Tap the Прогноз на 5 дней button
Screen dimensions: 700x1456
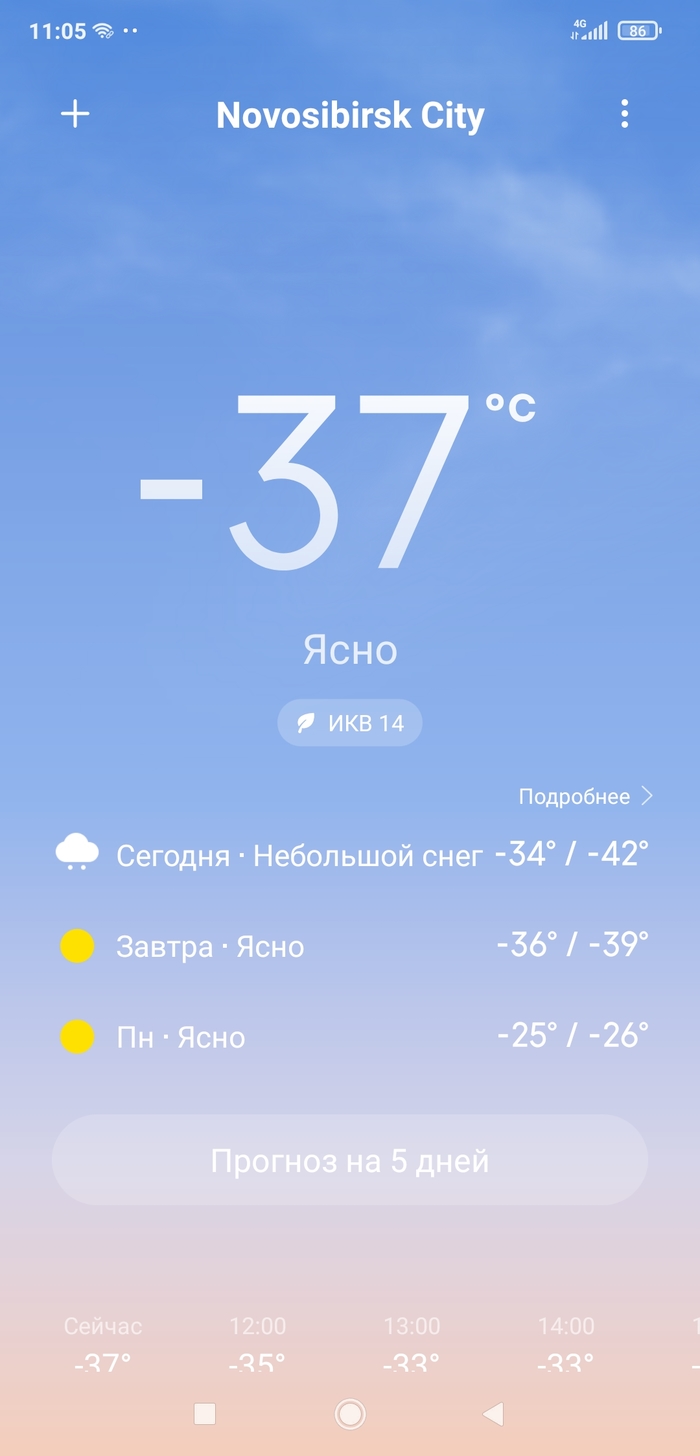coord(350,1161)
